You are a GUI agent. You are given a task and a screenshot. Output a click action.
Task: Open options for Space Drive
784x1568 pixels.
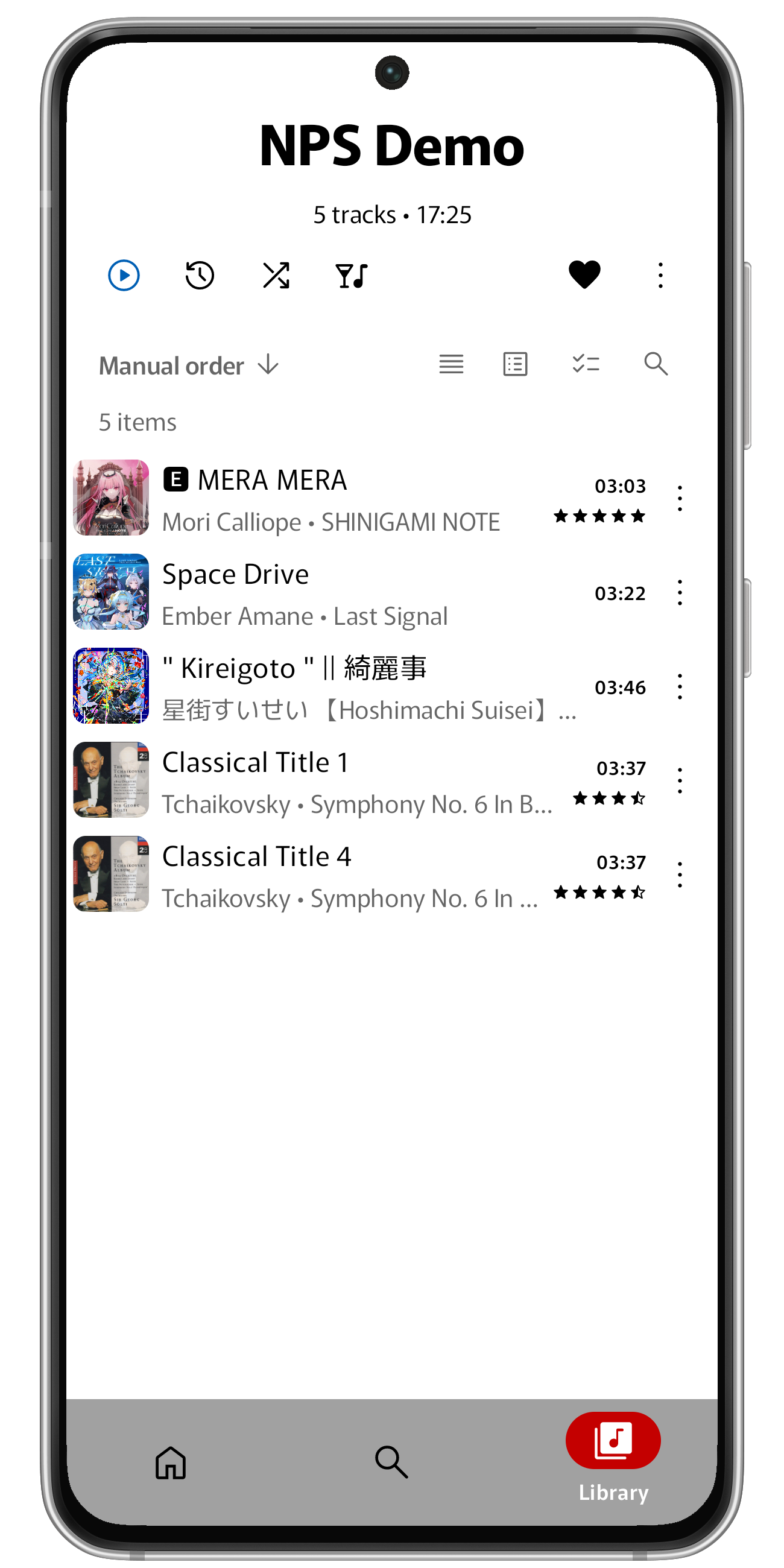tap(680, 592)
